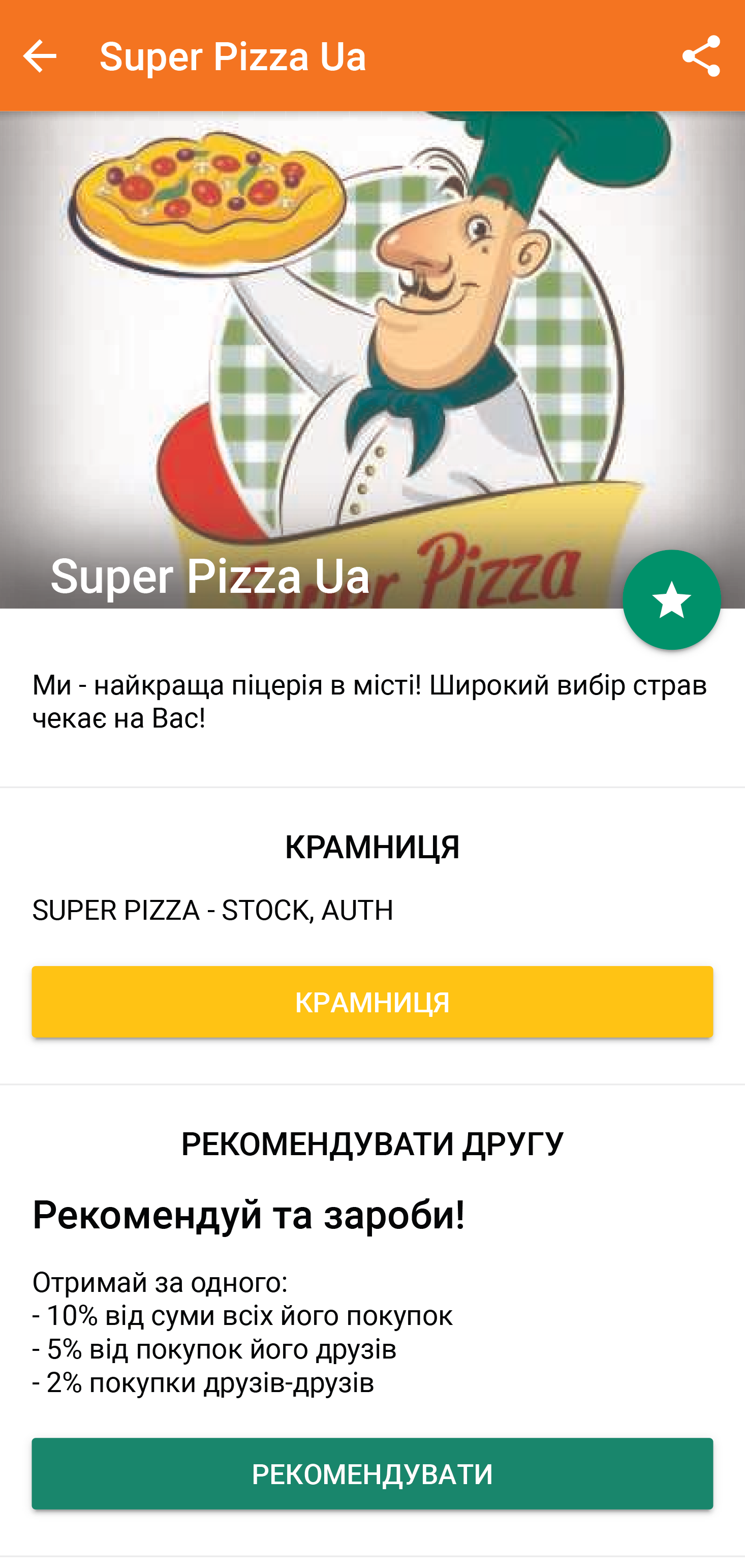Open the yellow КРАМНИЦЯ button
Viewport: 745px width, 1568px height.
[x=372, y=1002]
